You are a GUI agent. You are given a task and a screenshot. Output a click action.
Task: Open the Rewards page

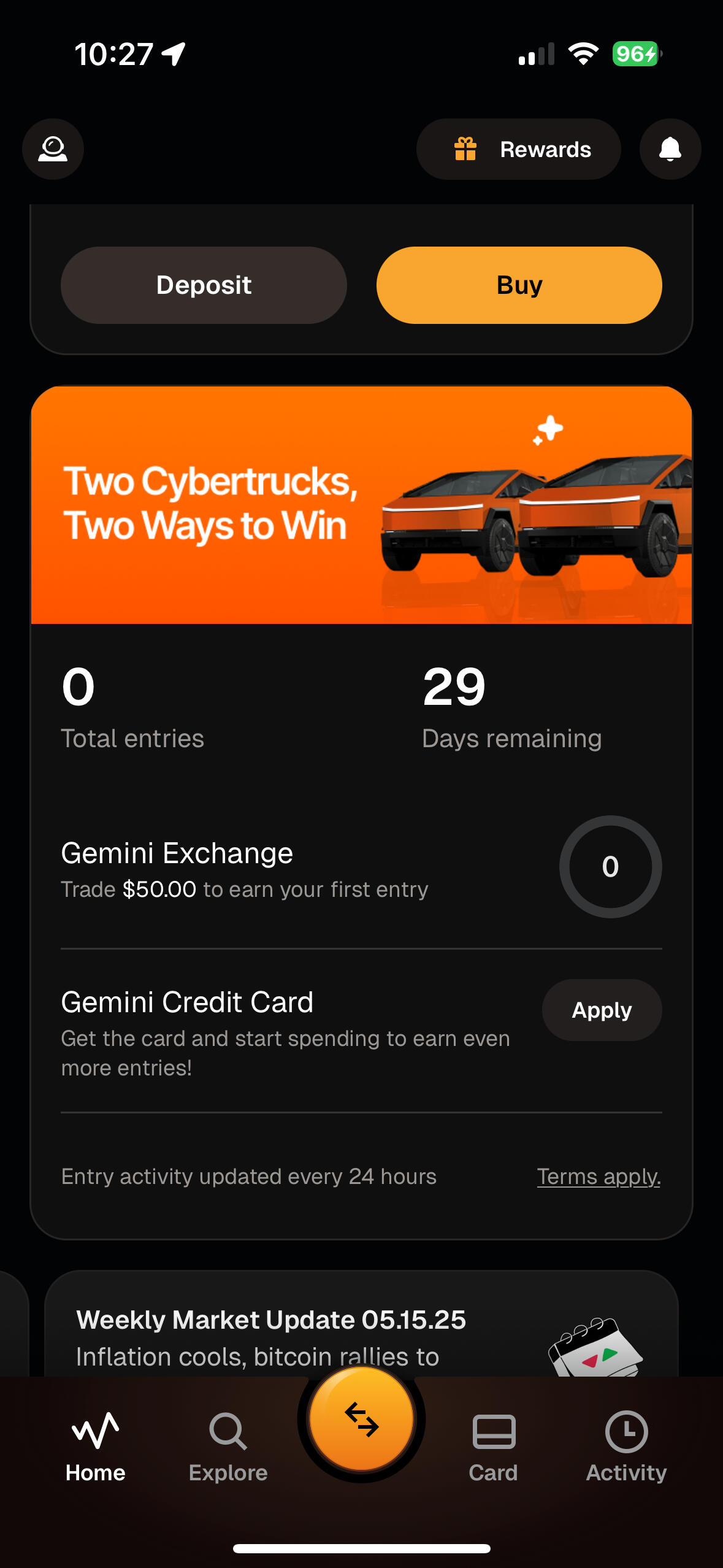point(519,149)
